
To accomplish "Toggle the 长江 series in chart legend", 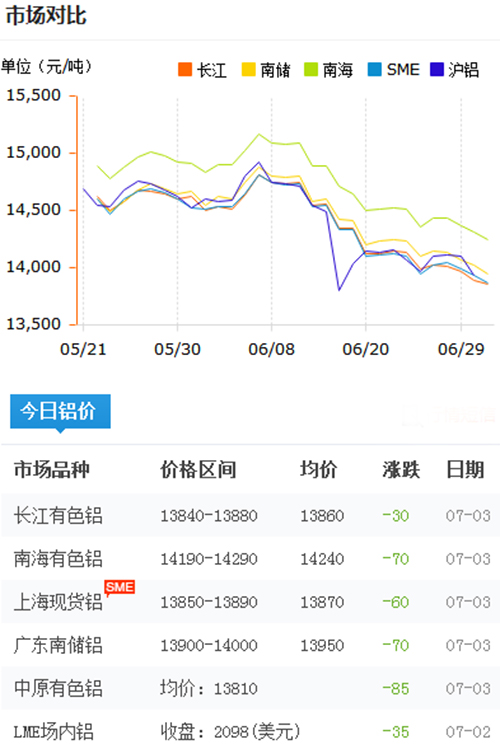I will (x=202, y=70).
